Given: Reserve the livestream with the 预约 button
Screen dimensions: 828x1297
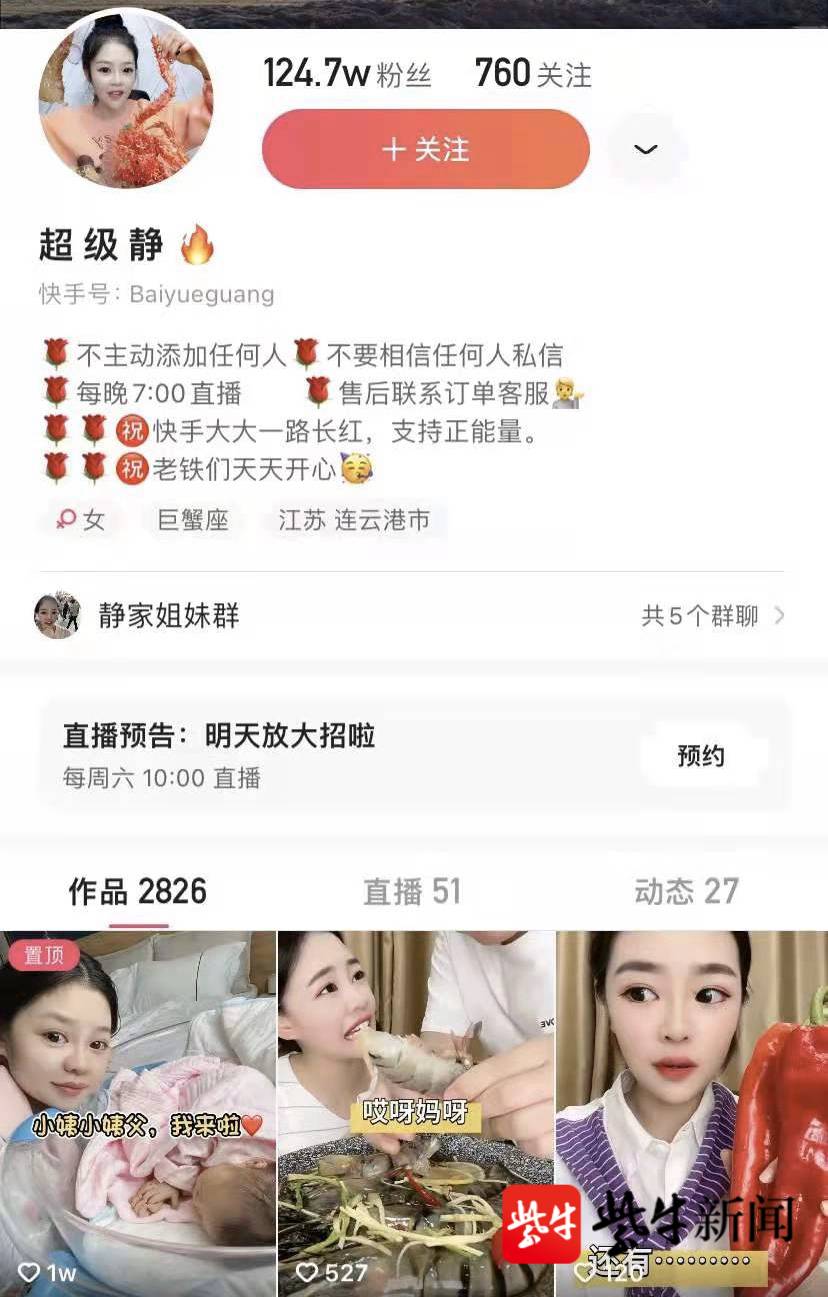Looking at the screenshot, I should 700,756.
